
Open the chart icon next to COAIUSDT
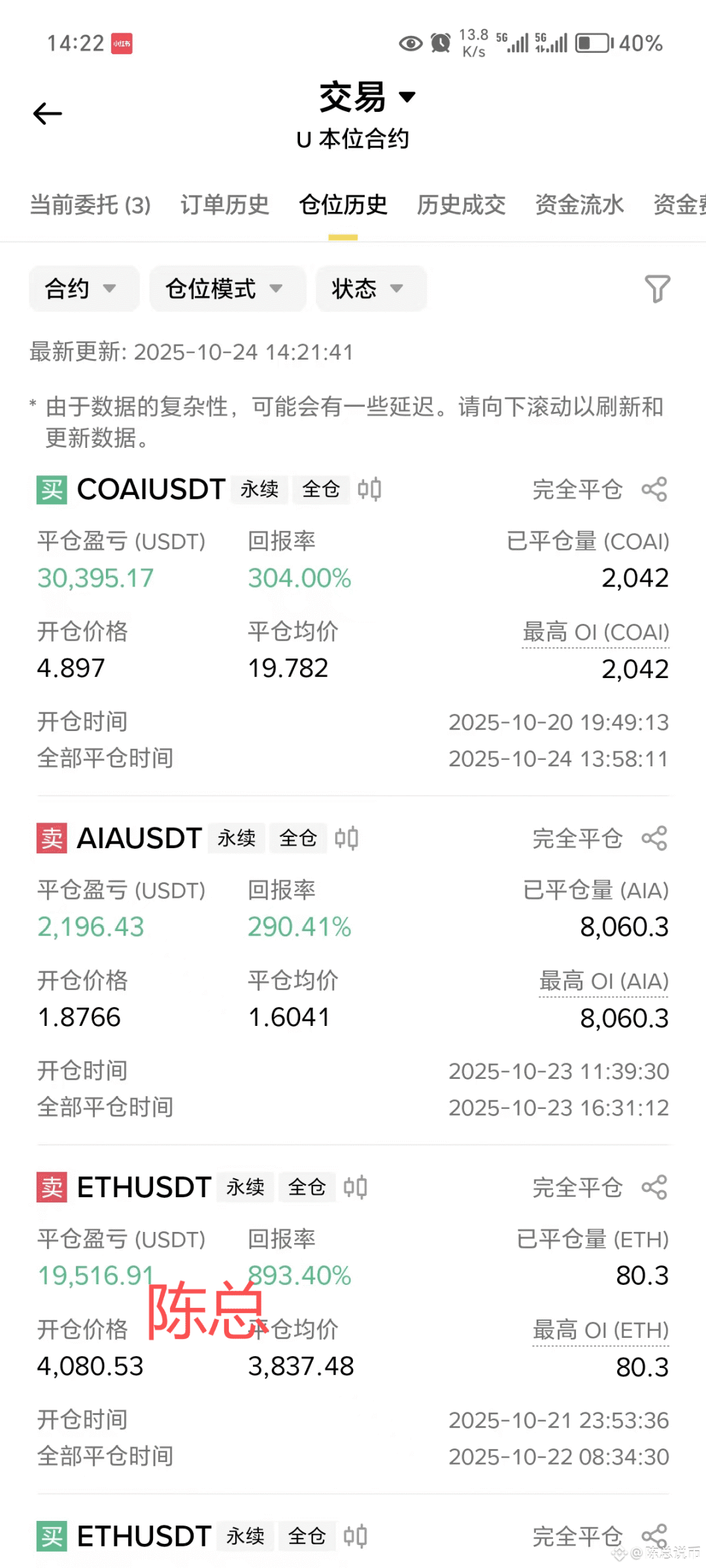369,489
